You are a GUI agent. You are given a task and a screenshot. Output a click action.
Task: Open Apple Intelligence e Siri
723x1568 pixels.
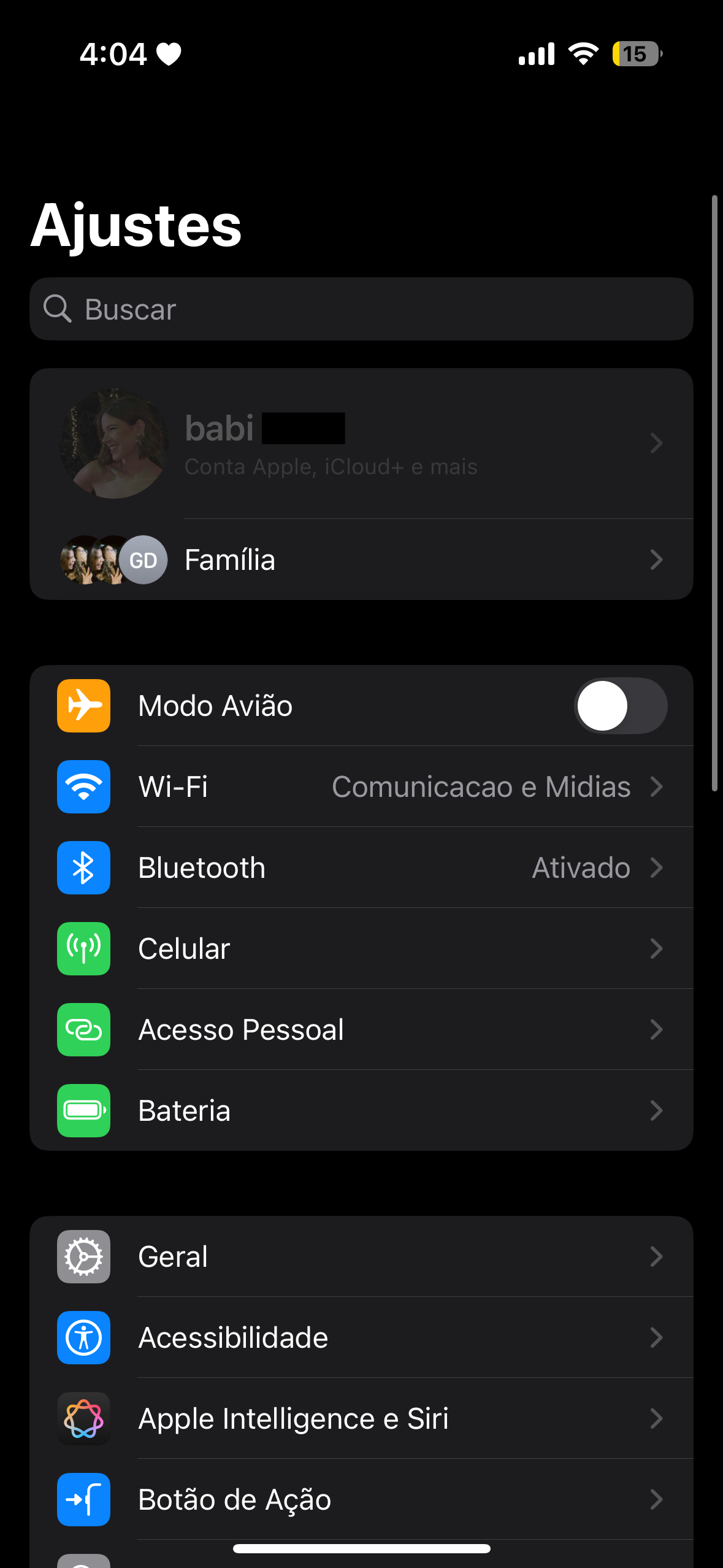click(x=361, y=1419)
